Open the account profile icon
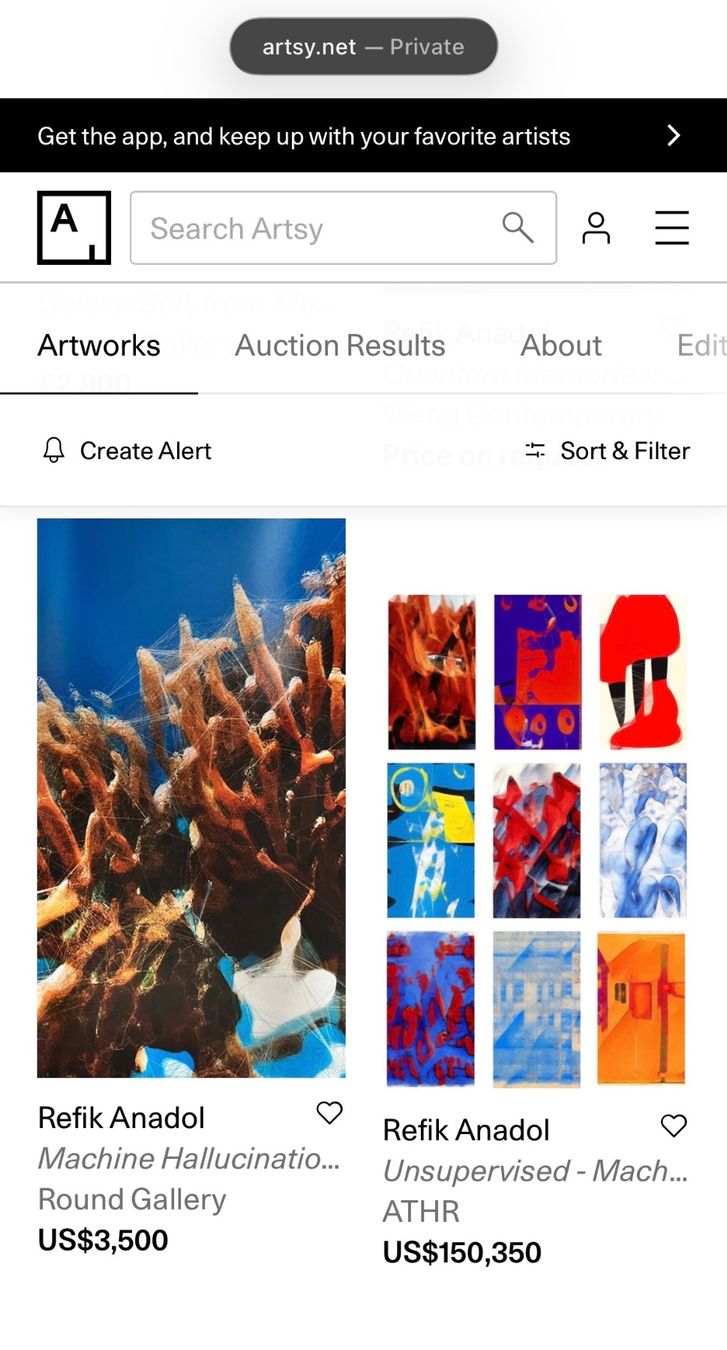Viewport: 727px width, 1350px height. tap(596, 228)
